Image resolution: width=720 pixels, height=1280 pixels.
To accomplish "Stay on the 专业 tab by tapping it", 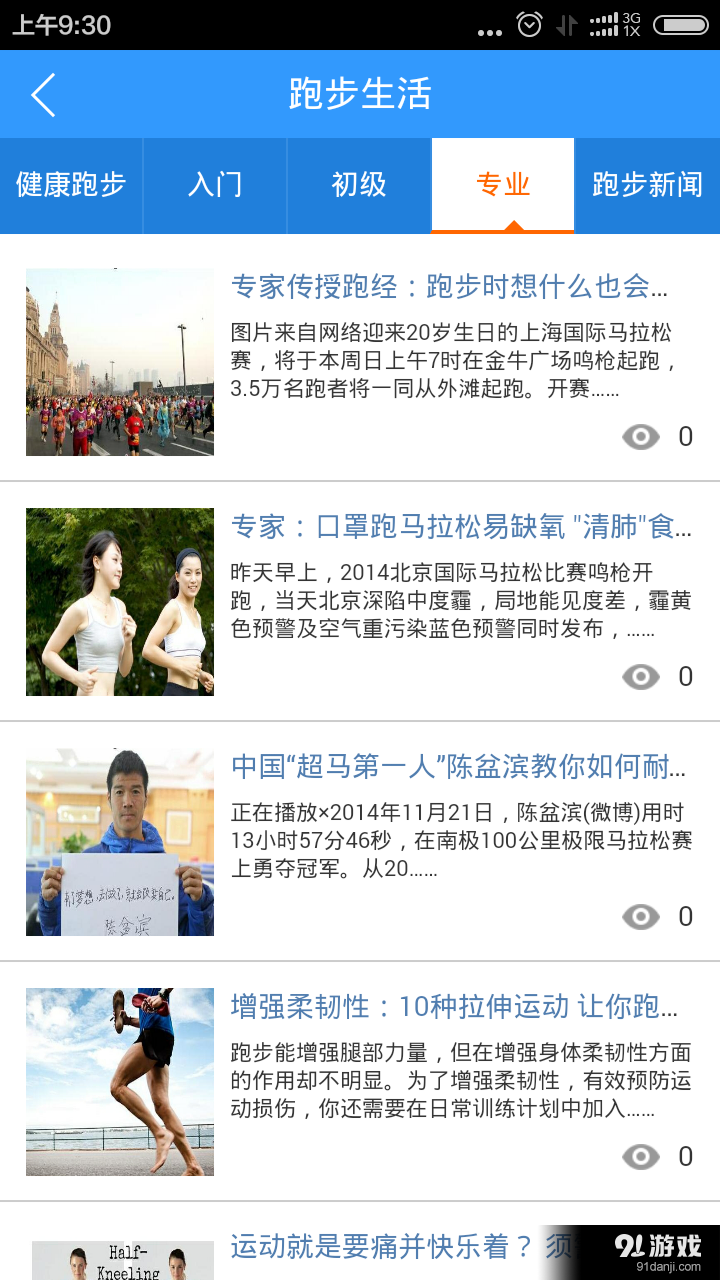I will [x=502, y=185].
